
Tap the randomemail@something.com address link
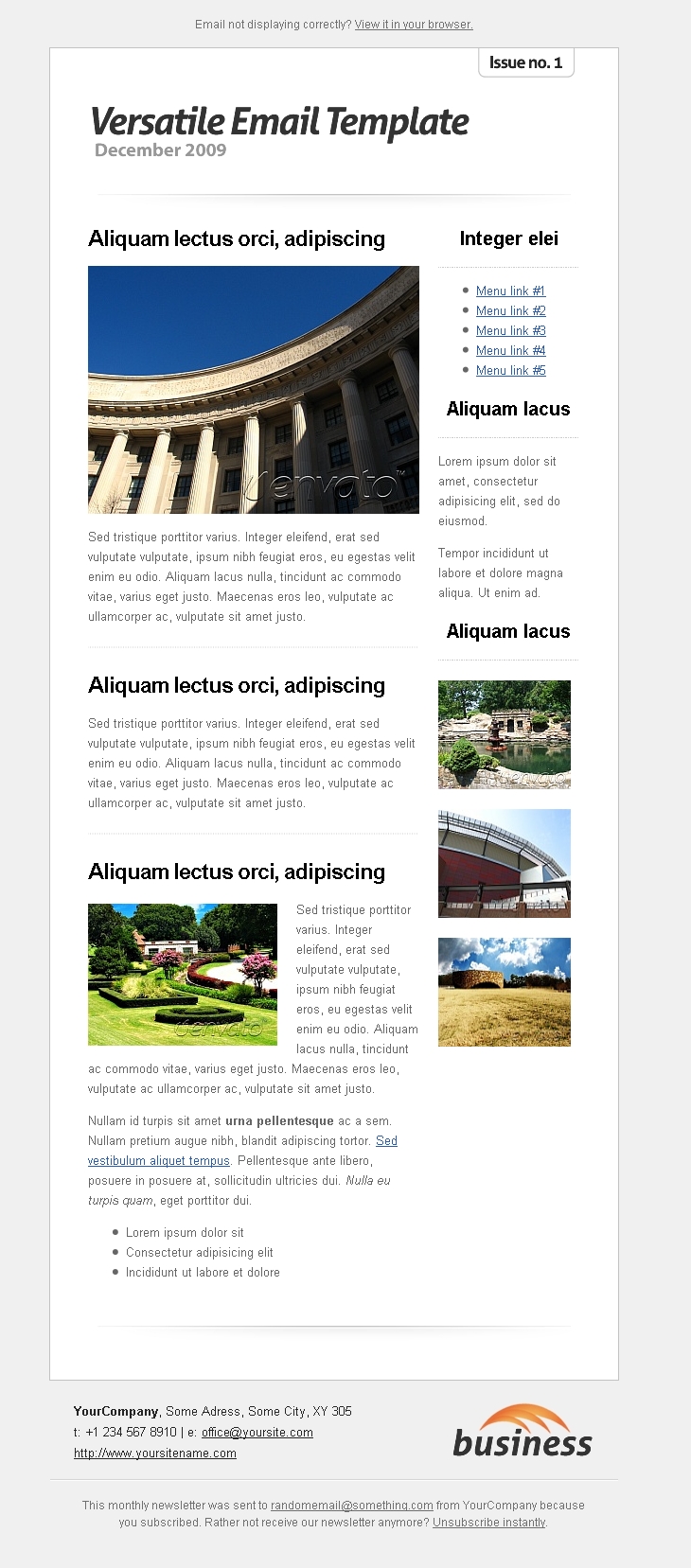[351, 1506]
